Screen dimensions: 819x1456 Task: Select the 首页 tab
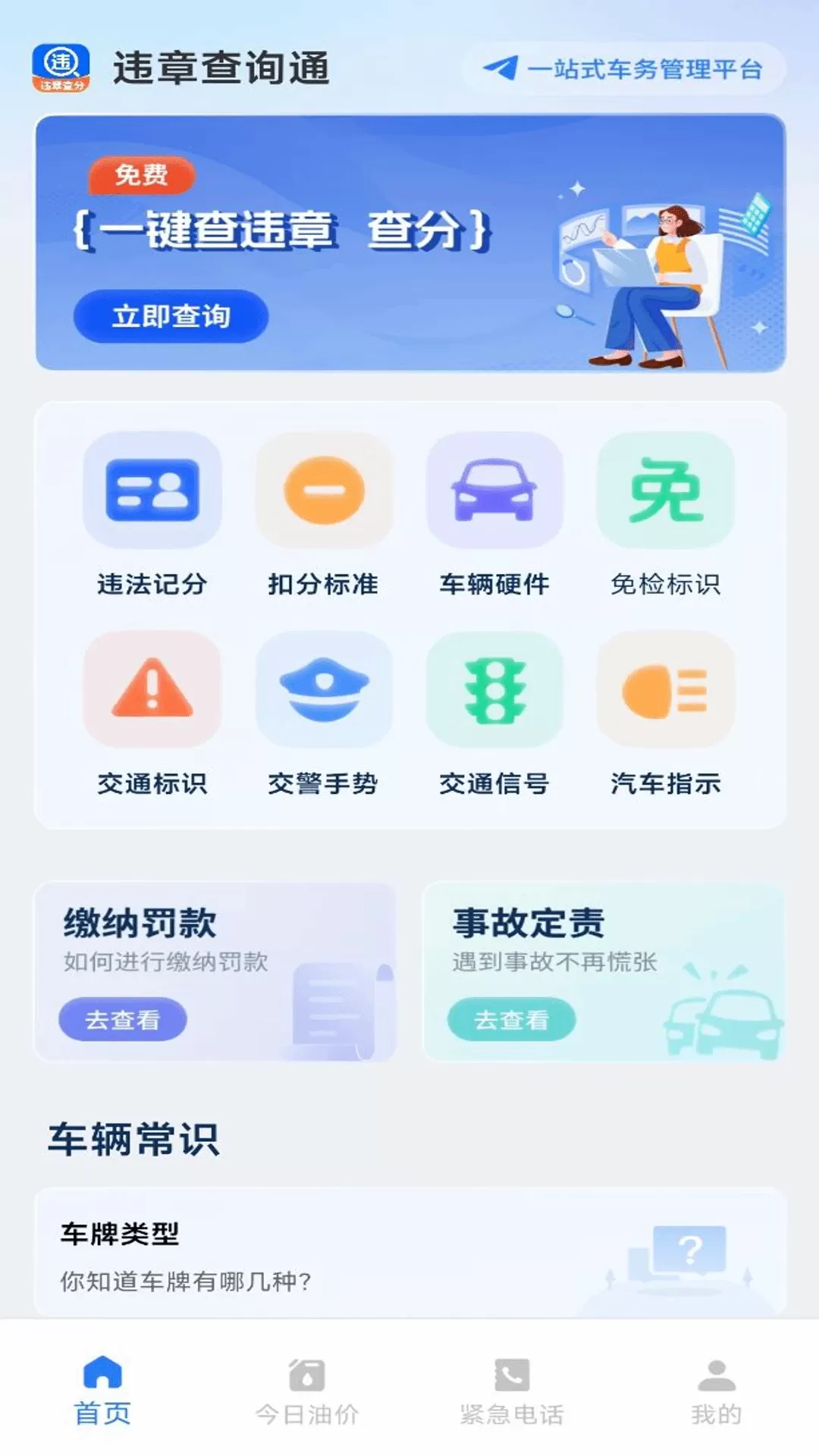tap(102, 1392)
